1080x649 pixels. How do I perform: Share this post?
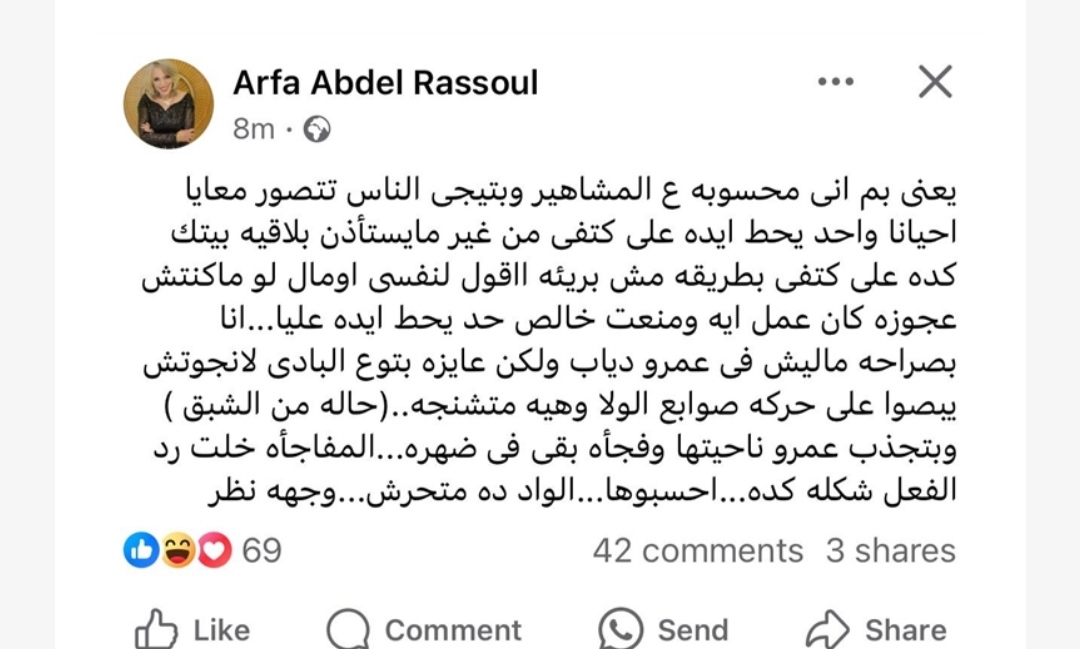(x=876, y=629)
